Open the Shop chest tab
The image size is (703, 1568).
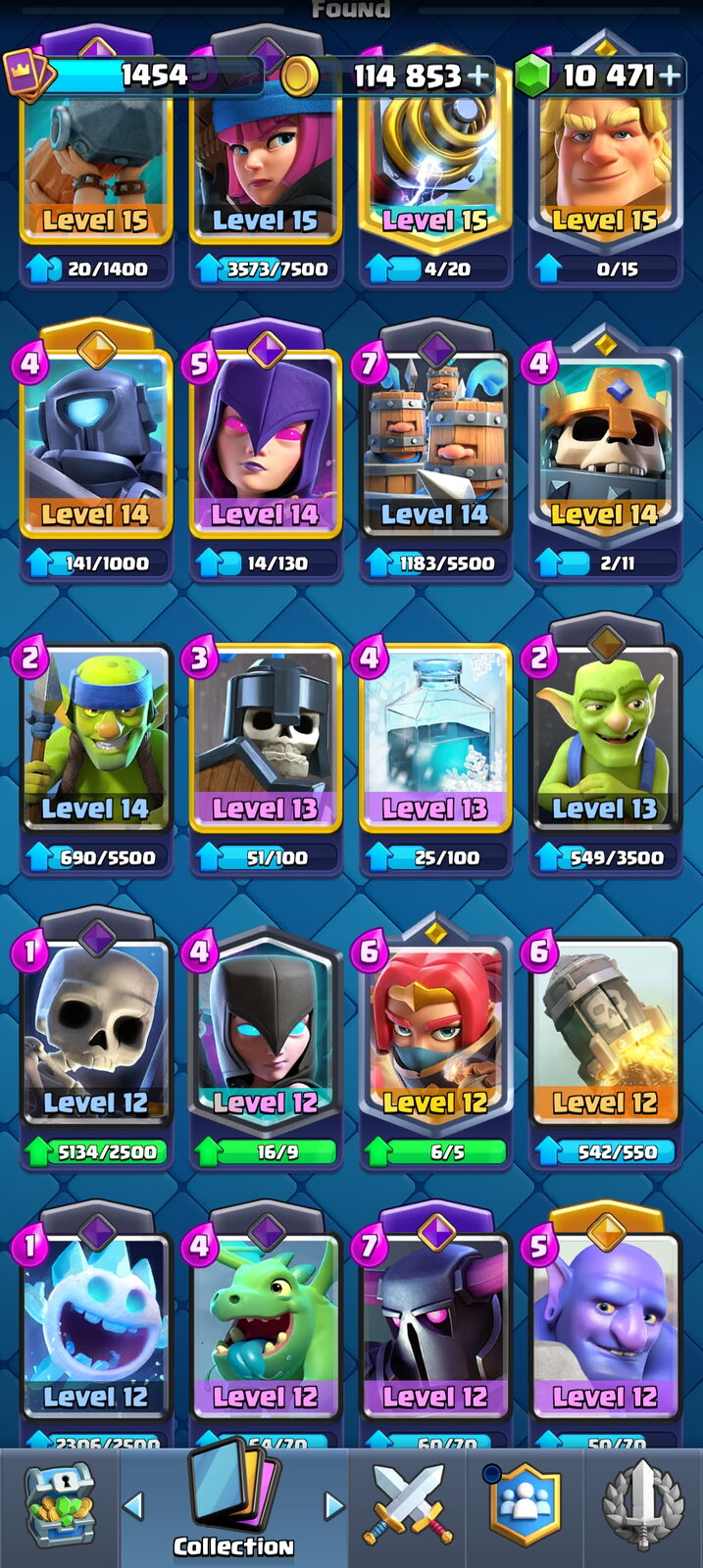tap(59, 1506)
